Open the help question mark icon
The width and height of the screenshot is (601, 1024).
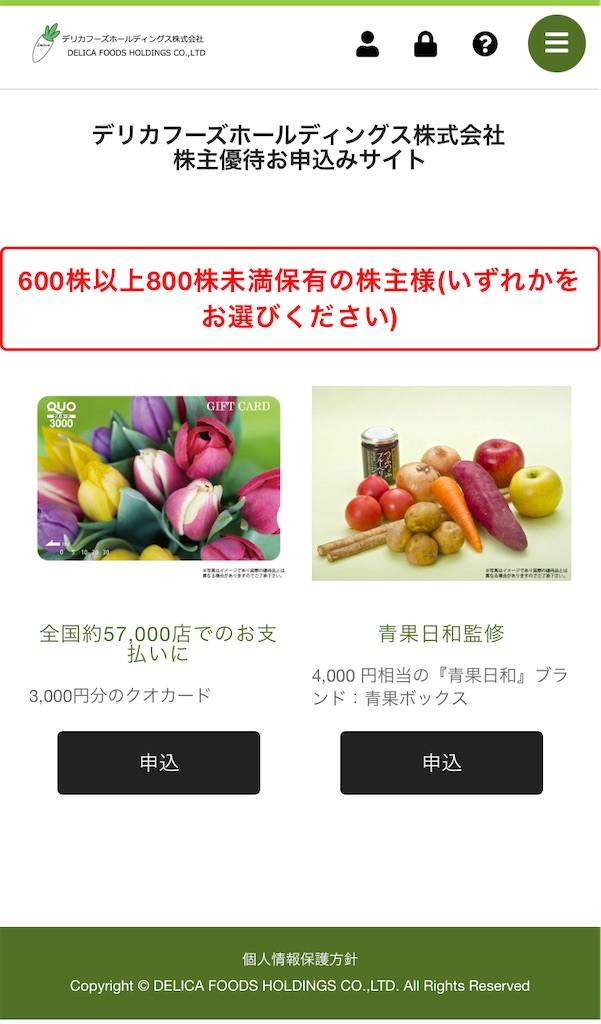(485, 44)
